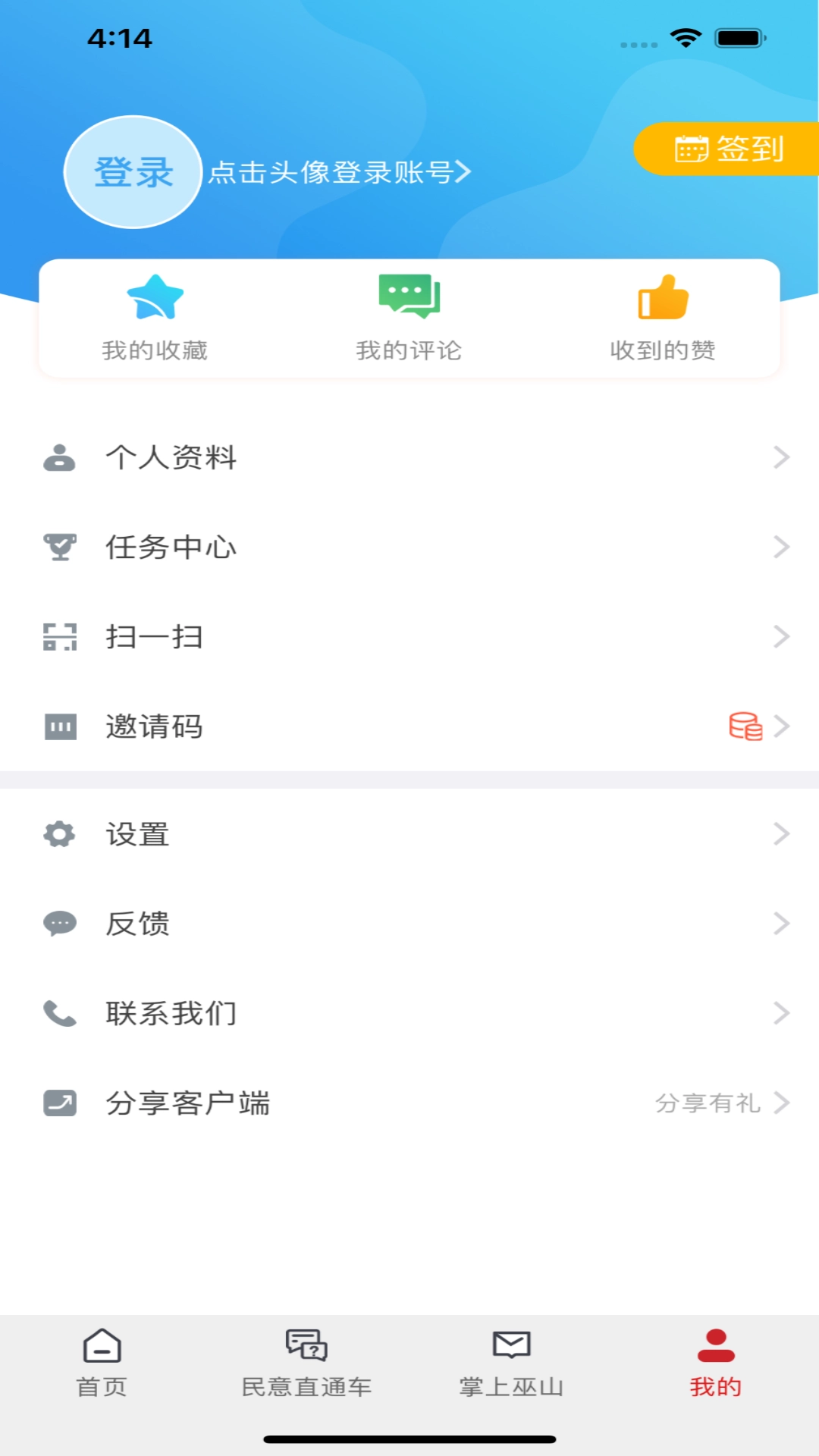Open the 任务中心 trophy icon
819x1456 pixels.
pos(60,547)
